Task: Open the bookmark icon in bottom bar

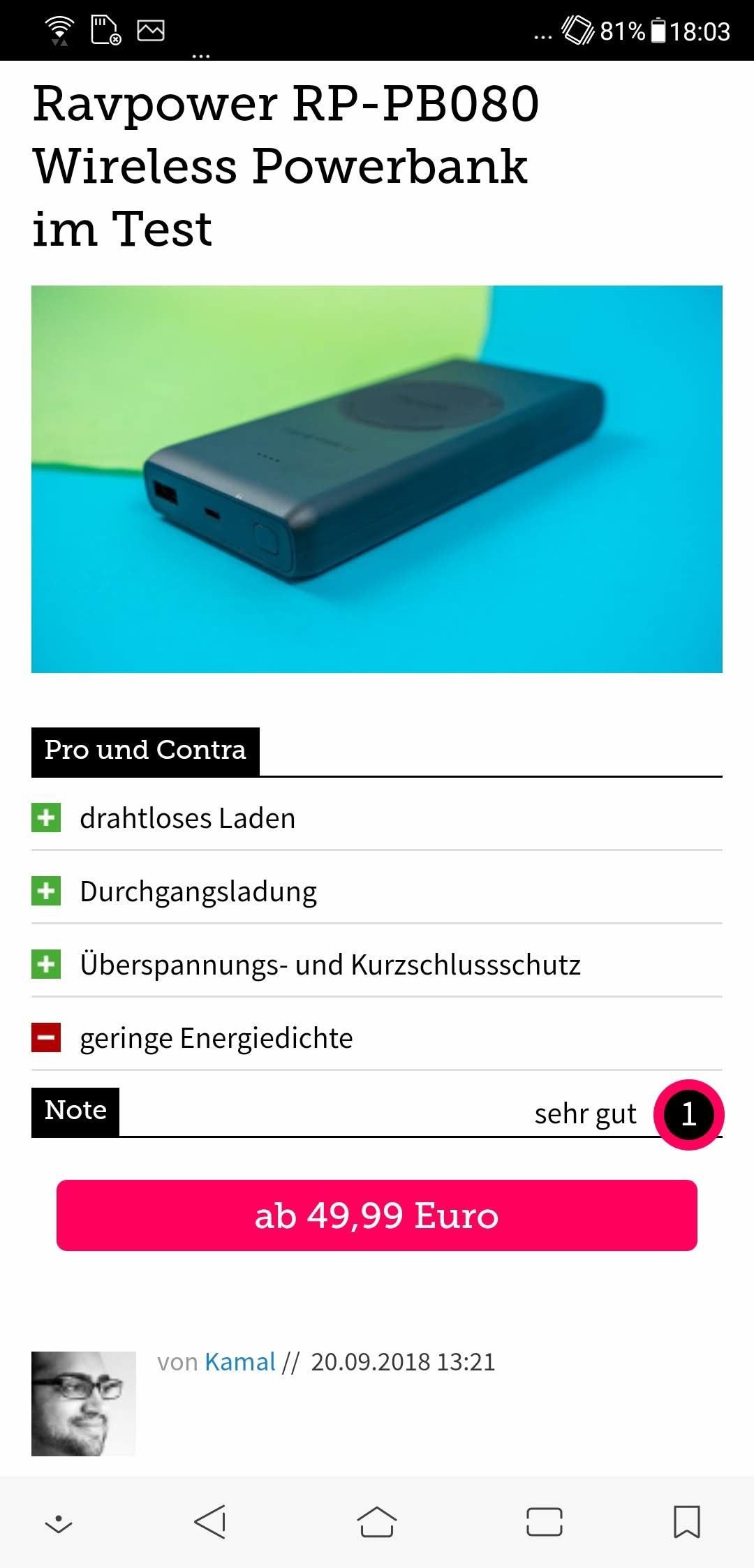Action: 686,1521
